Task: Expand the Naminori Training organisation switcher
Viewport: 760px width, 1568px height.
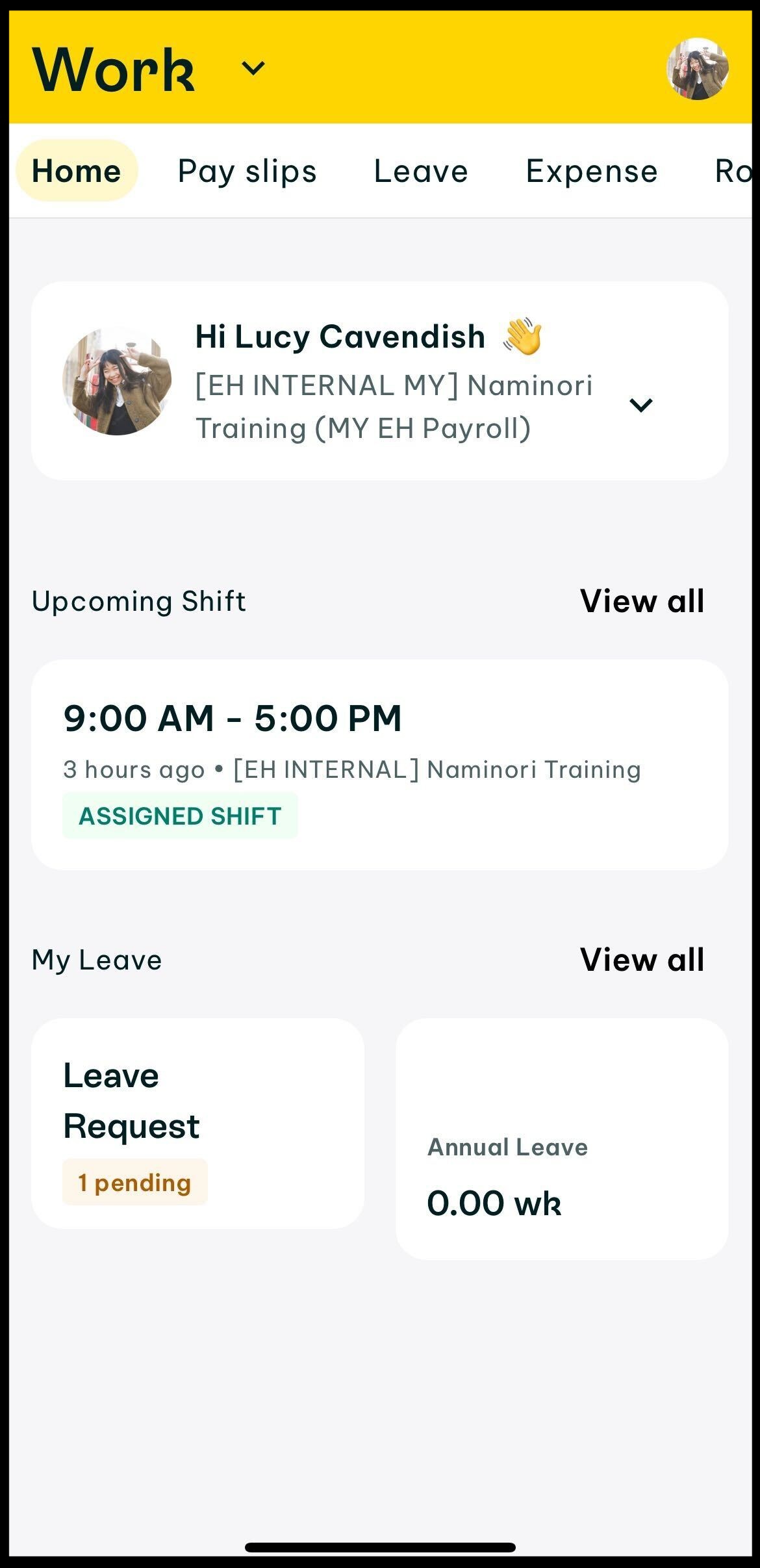Action: pos(640,405)
